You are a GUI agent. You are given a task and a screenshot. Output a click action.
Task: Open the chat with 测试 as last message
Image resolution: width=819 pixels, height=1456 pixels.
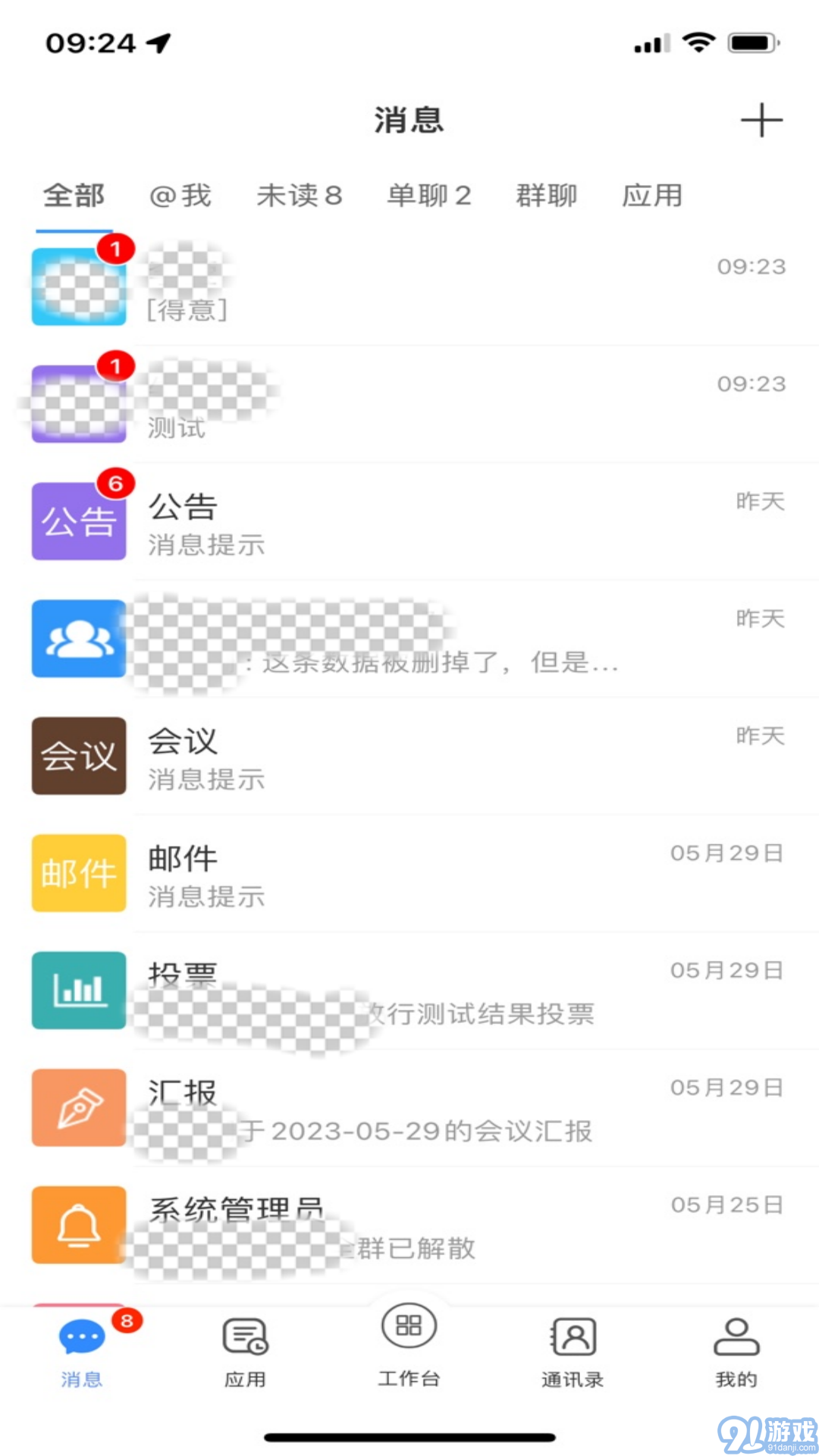(x=409, y=402)
